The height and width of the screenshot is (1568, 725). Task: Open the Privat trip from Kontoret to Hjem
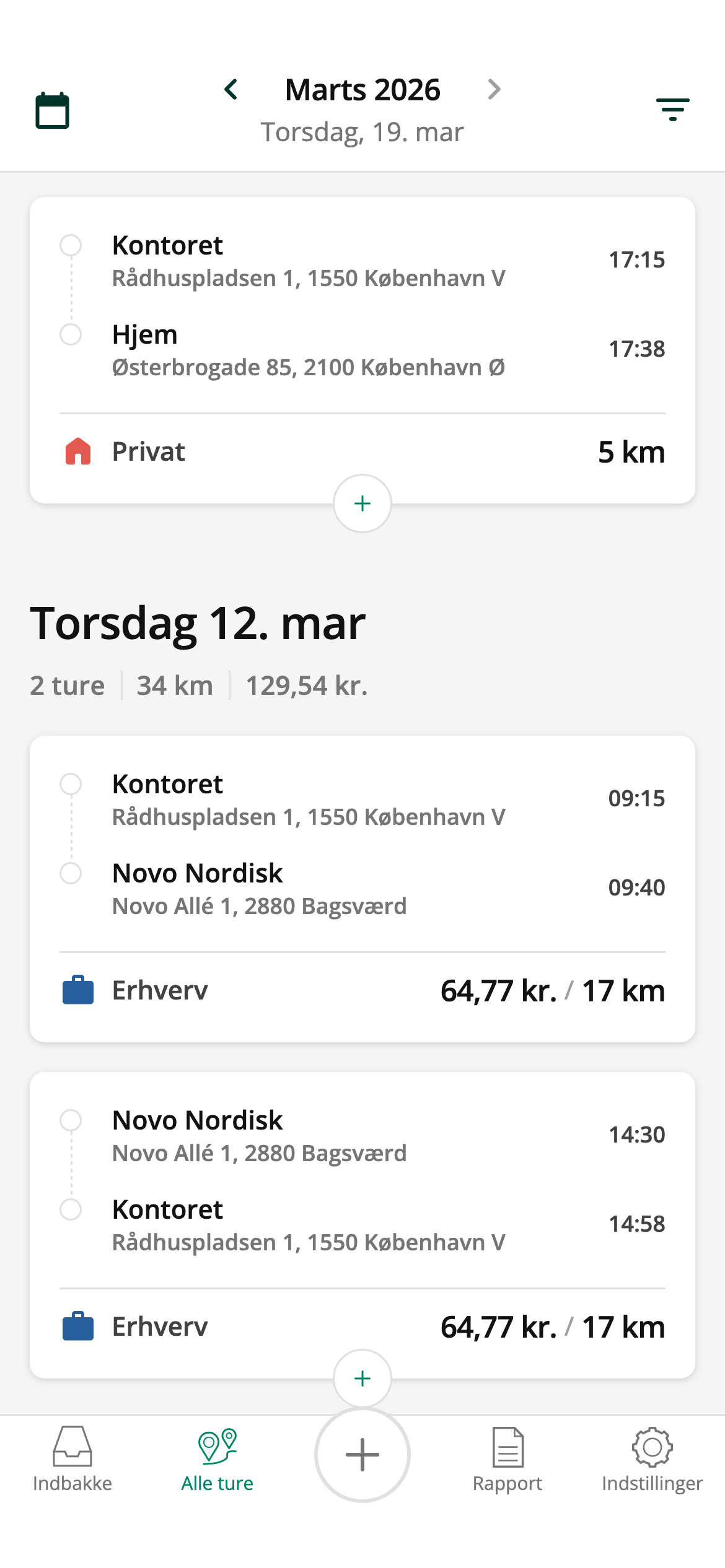(362, 350)
